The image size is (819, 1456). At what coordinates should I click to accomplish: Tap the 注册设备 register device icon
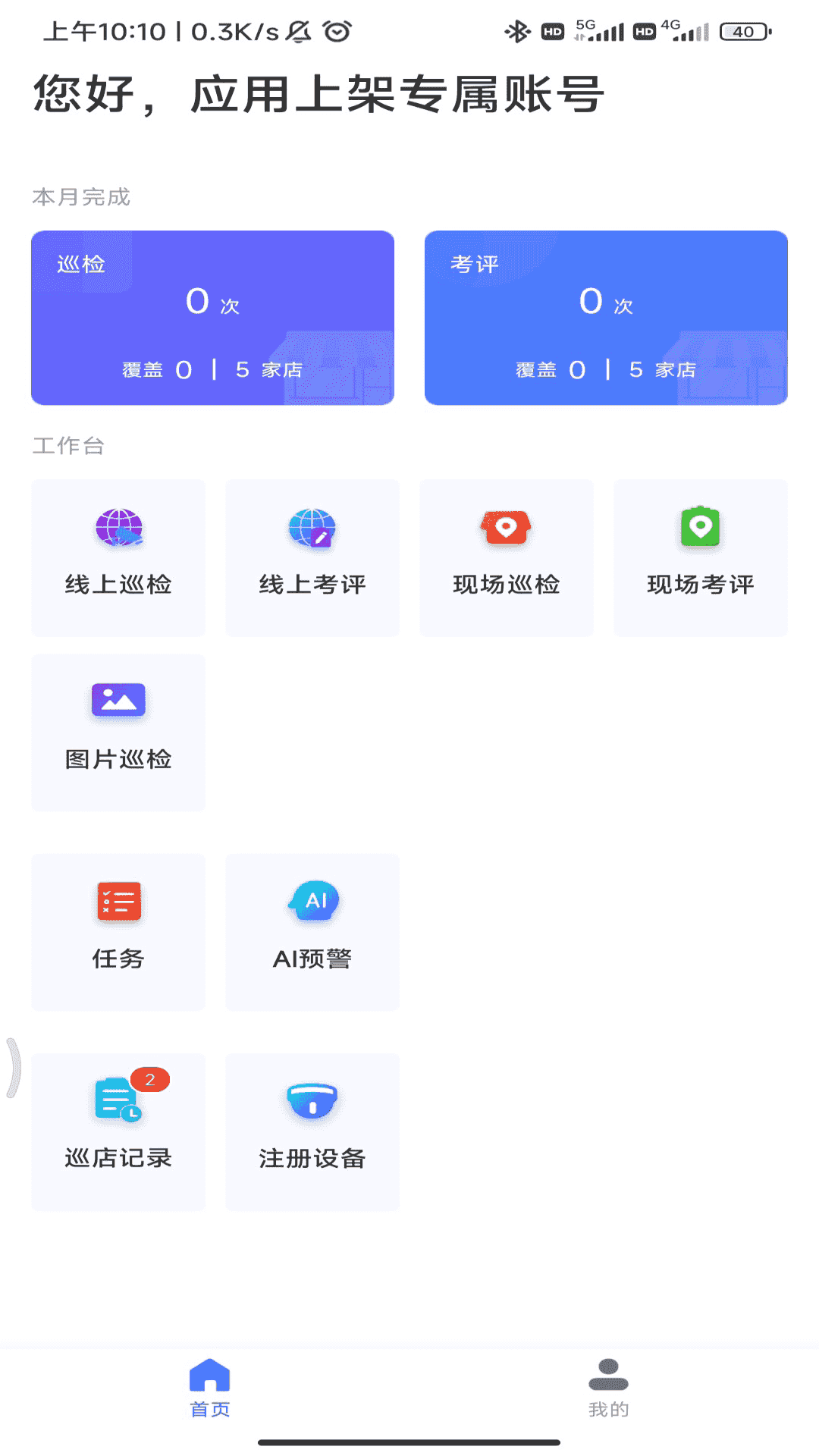coord(312,1131)
